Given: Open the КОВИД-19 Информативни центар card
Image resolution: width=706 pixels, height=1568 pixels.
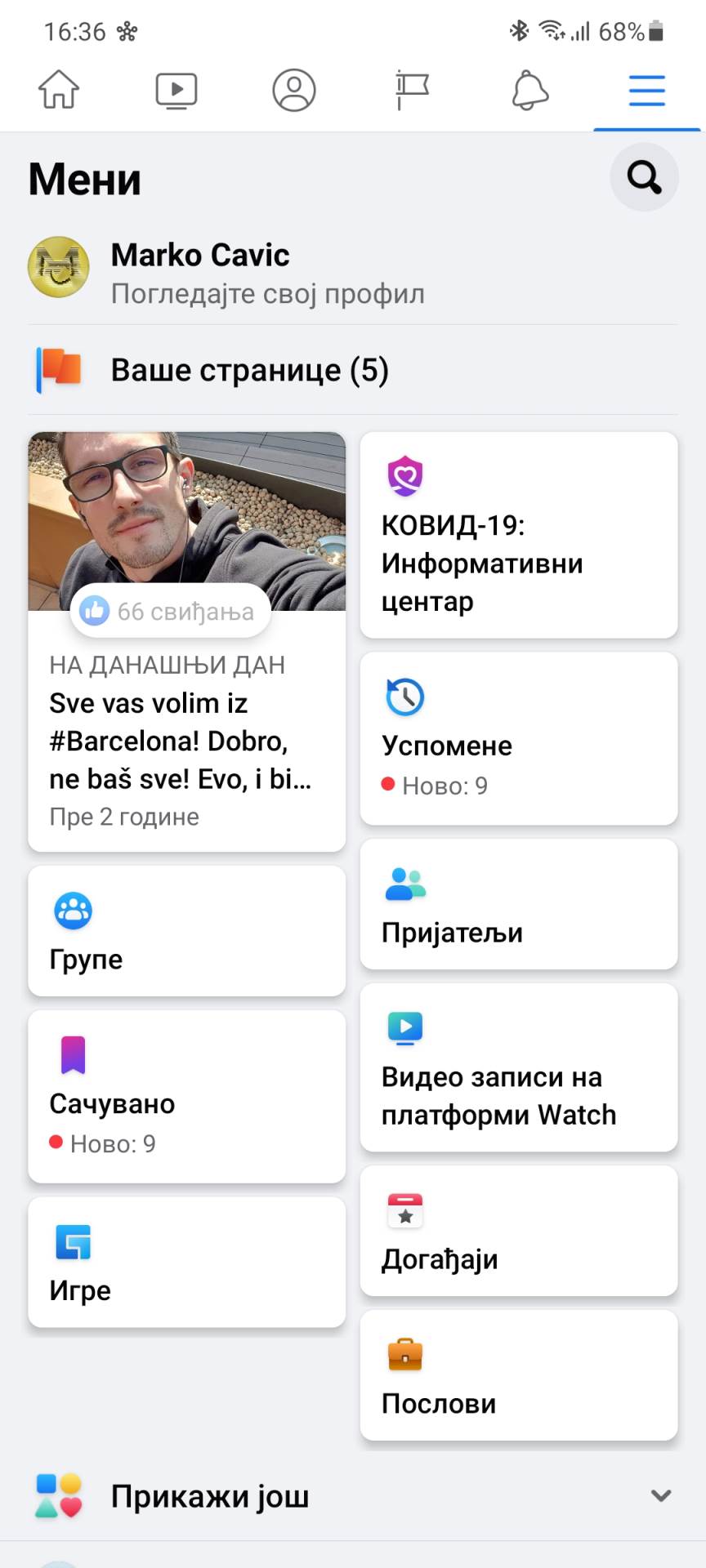Looking at the screenshot, I should (519, 535).
